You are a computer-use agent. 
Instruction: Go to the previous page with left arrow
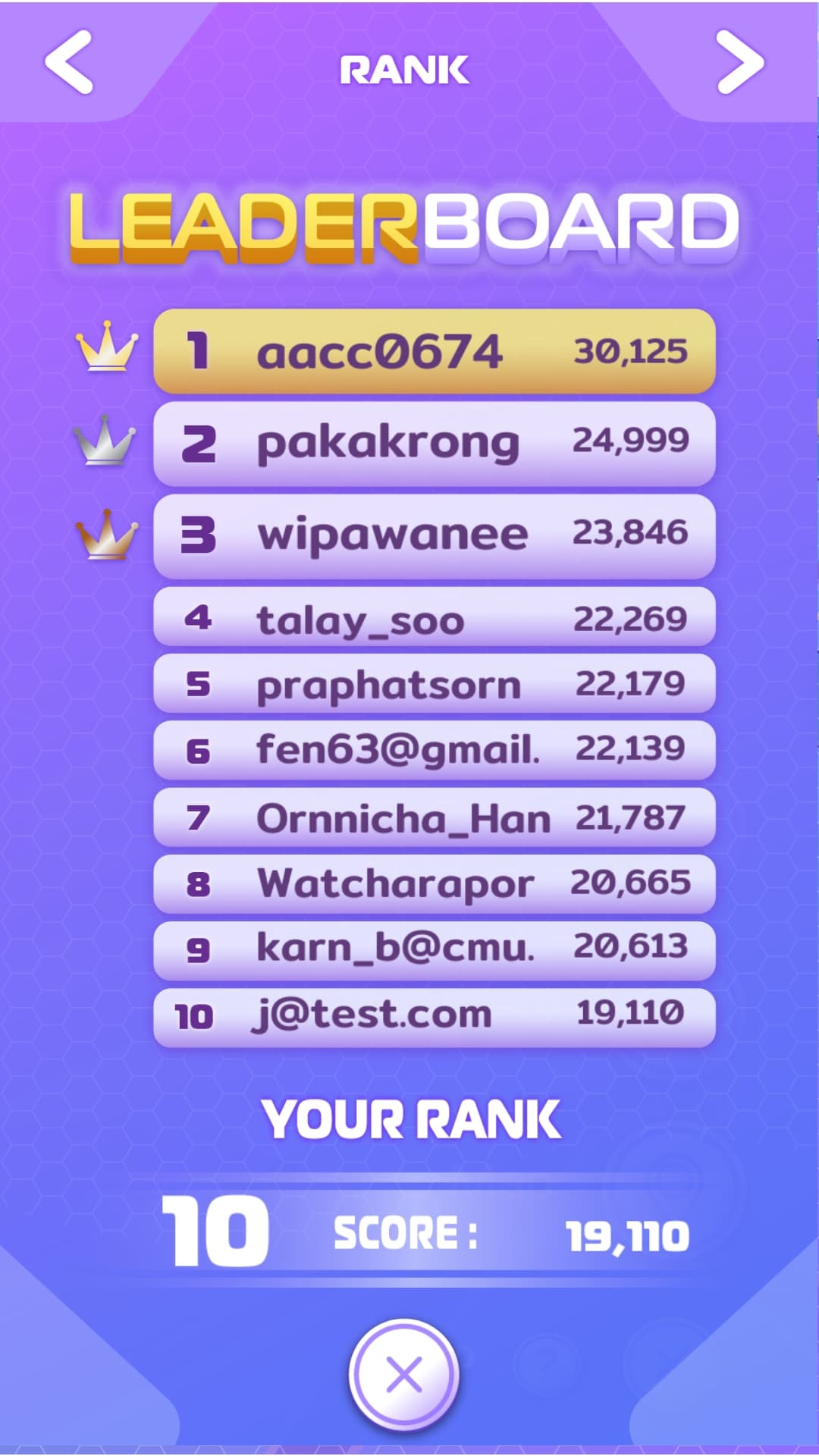tap(69, 63)
